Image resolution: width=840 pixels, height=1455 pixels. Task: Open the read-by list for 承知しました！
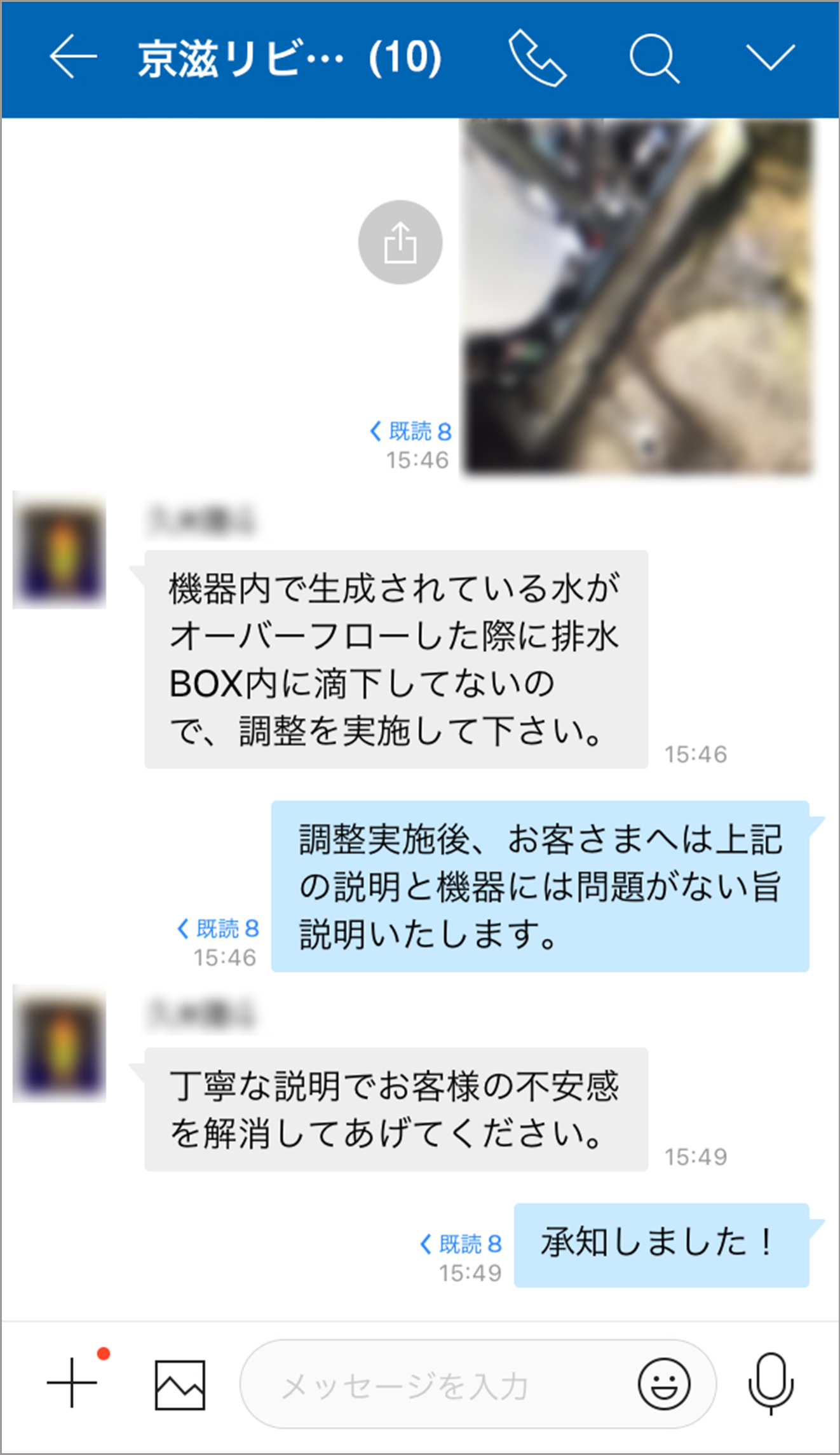[461, 1243]
